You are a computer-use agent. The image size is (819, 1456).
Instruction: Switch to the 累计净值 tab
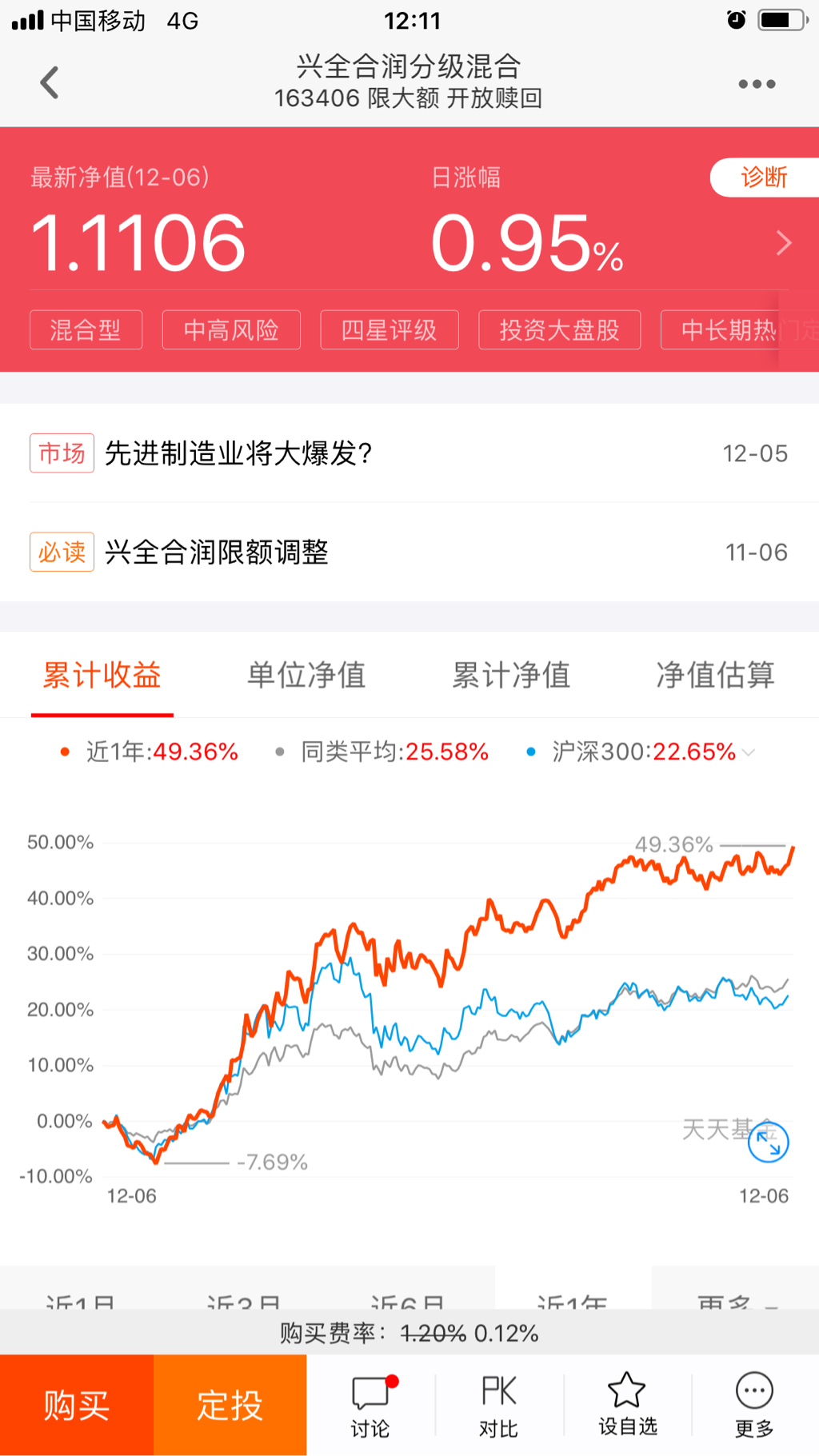point(511,675)
